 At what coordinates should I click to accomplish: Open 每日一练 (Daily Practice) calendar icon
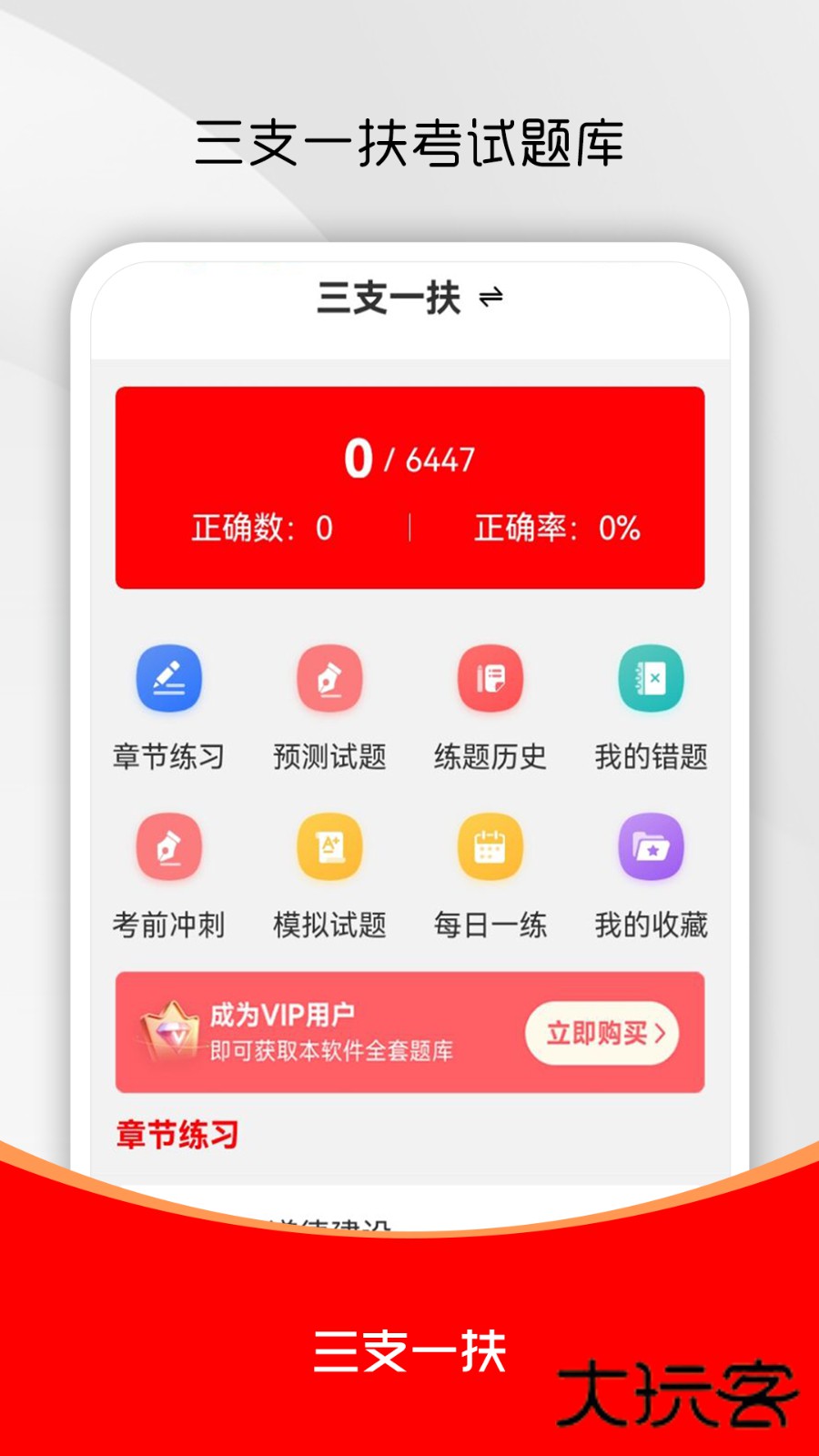[490, 846]
